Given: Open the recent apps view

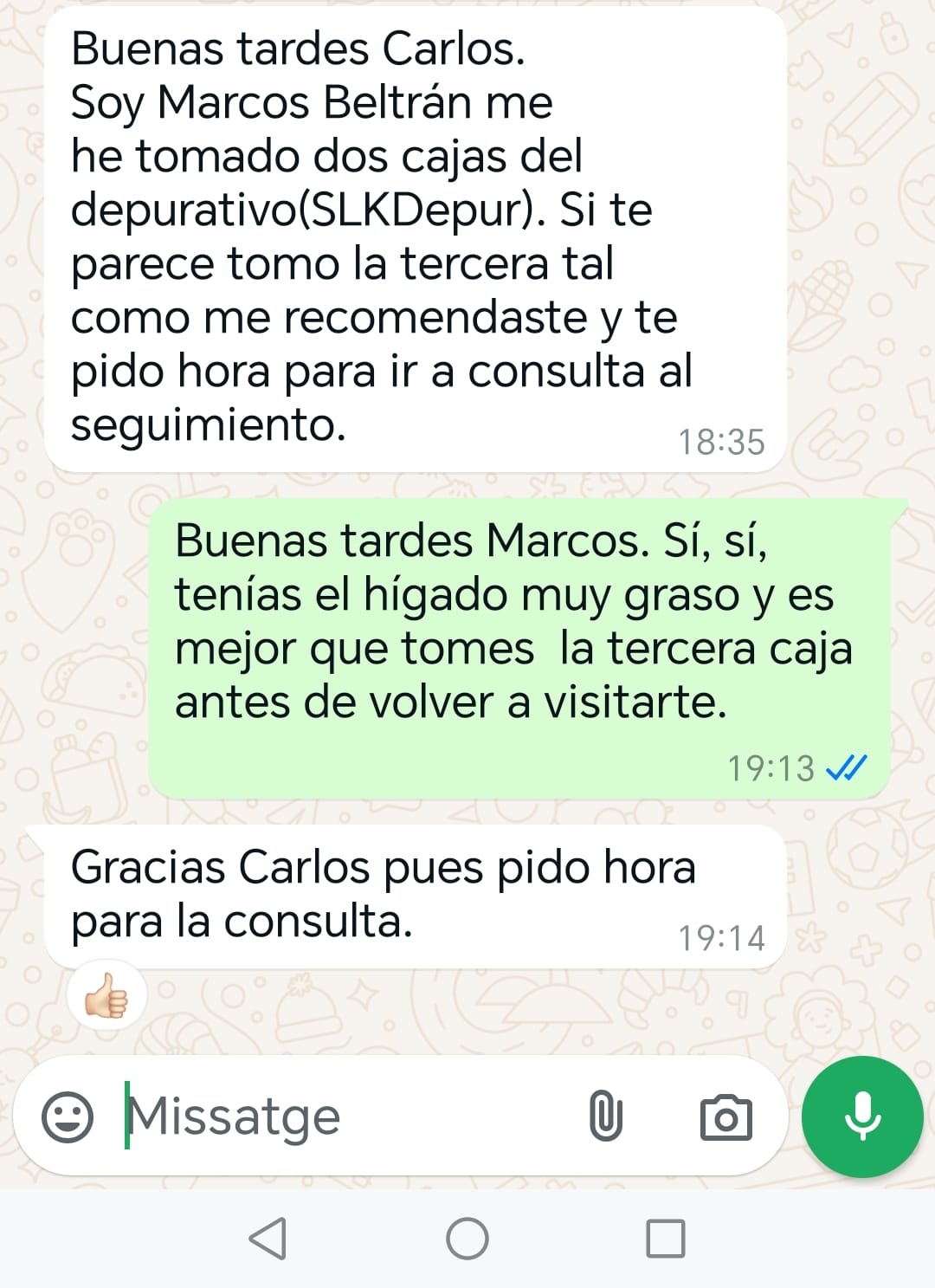Looking at the screenshot, I should pyautogui.click(x=666, y=1239).
